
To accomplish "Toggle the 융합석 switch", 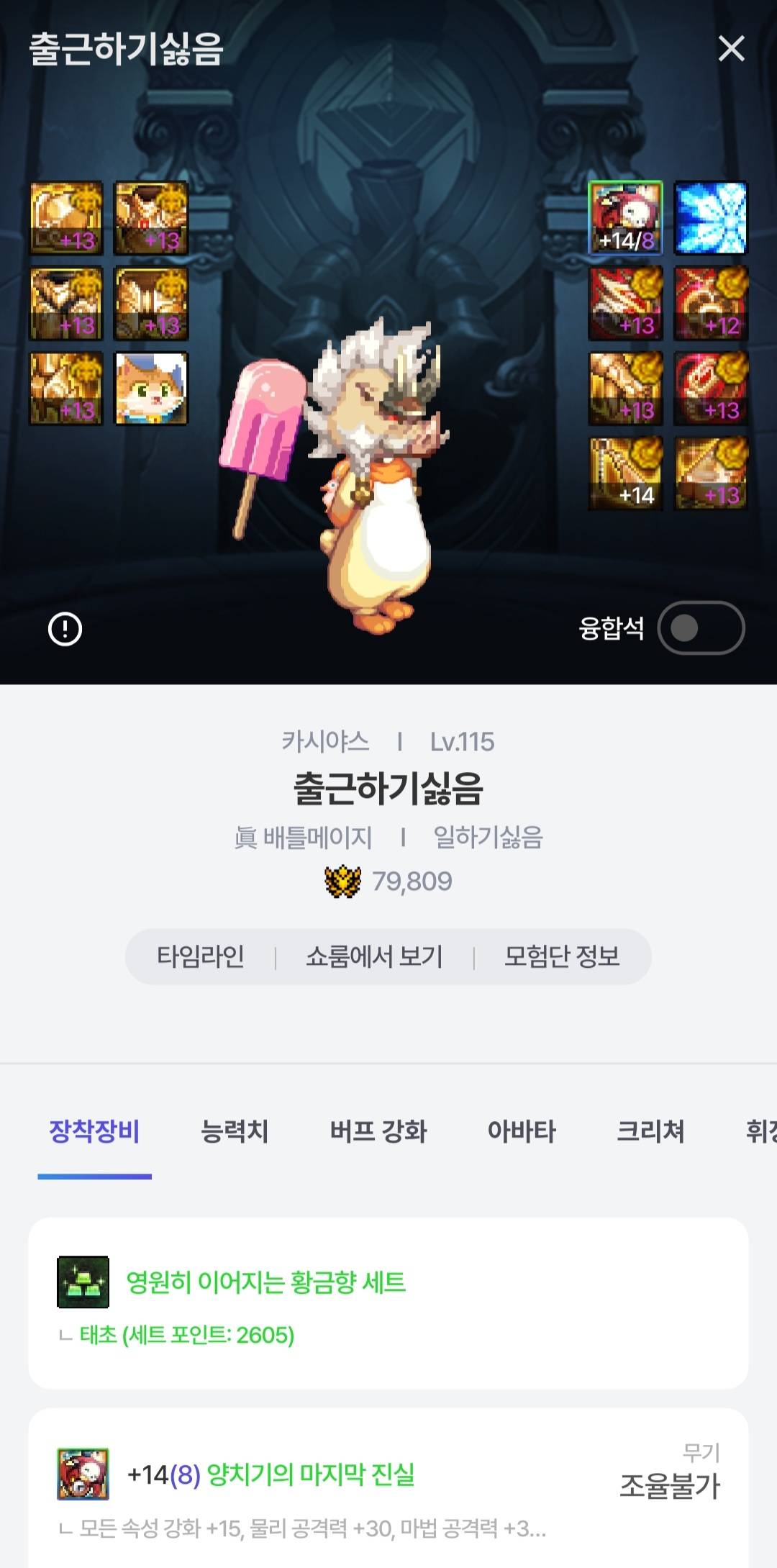I will click(701, 628).
